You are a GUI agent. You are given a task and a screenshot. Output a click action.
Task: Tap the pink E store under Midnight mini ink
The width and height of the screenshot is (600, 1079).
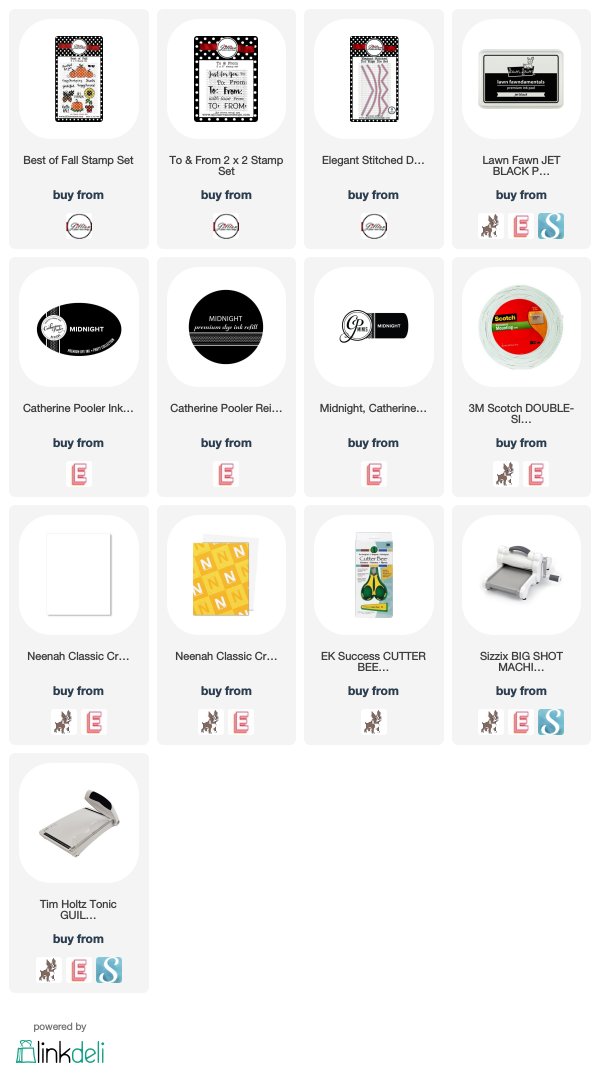[374, 474]
